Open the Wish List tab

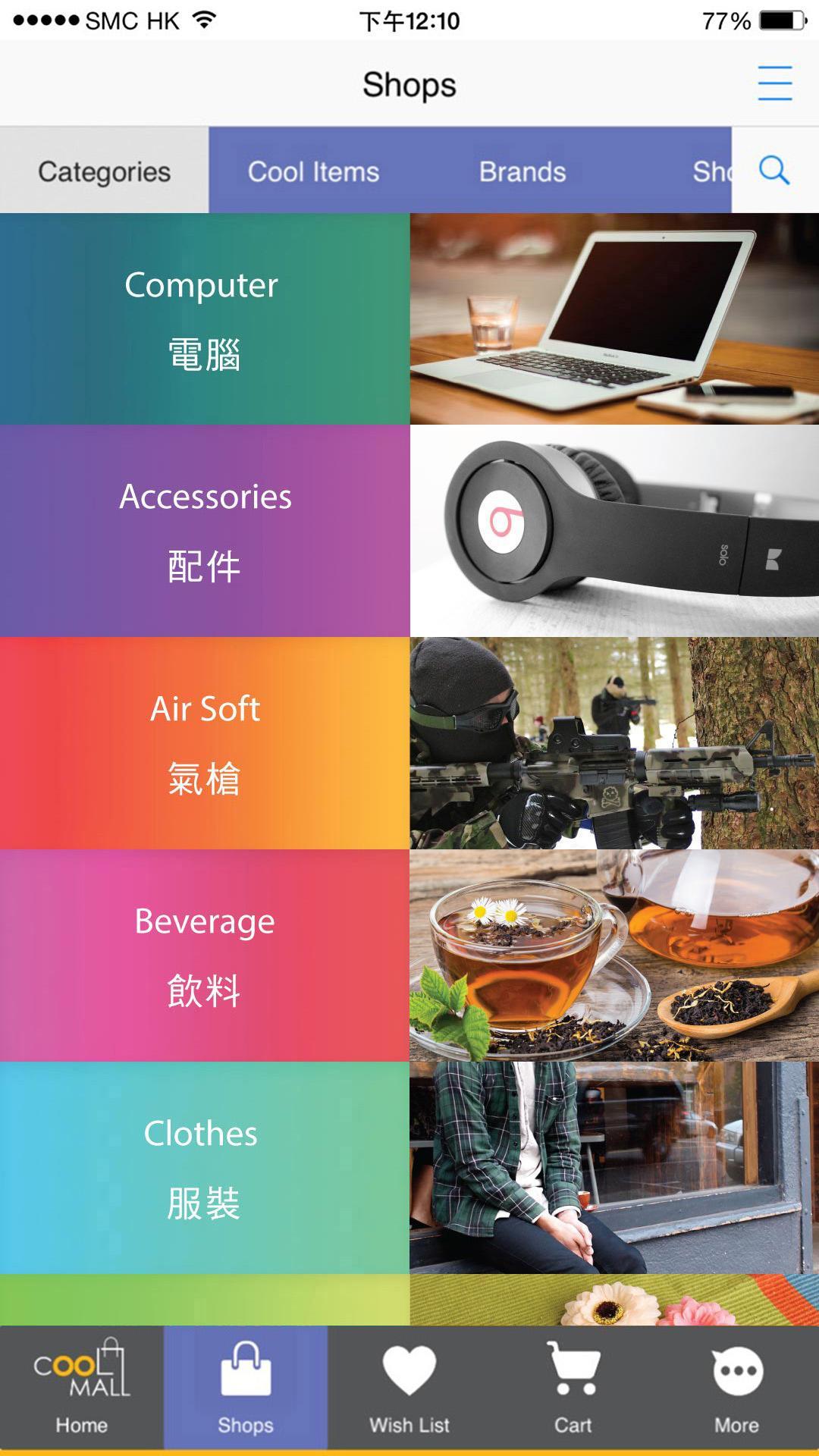click(409, 1388)
